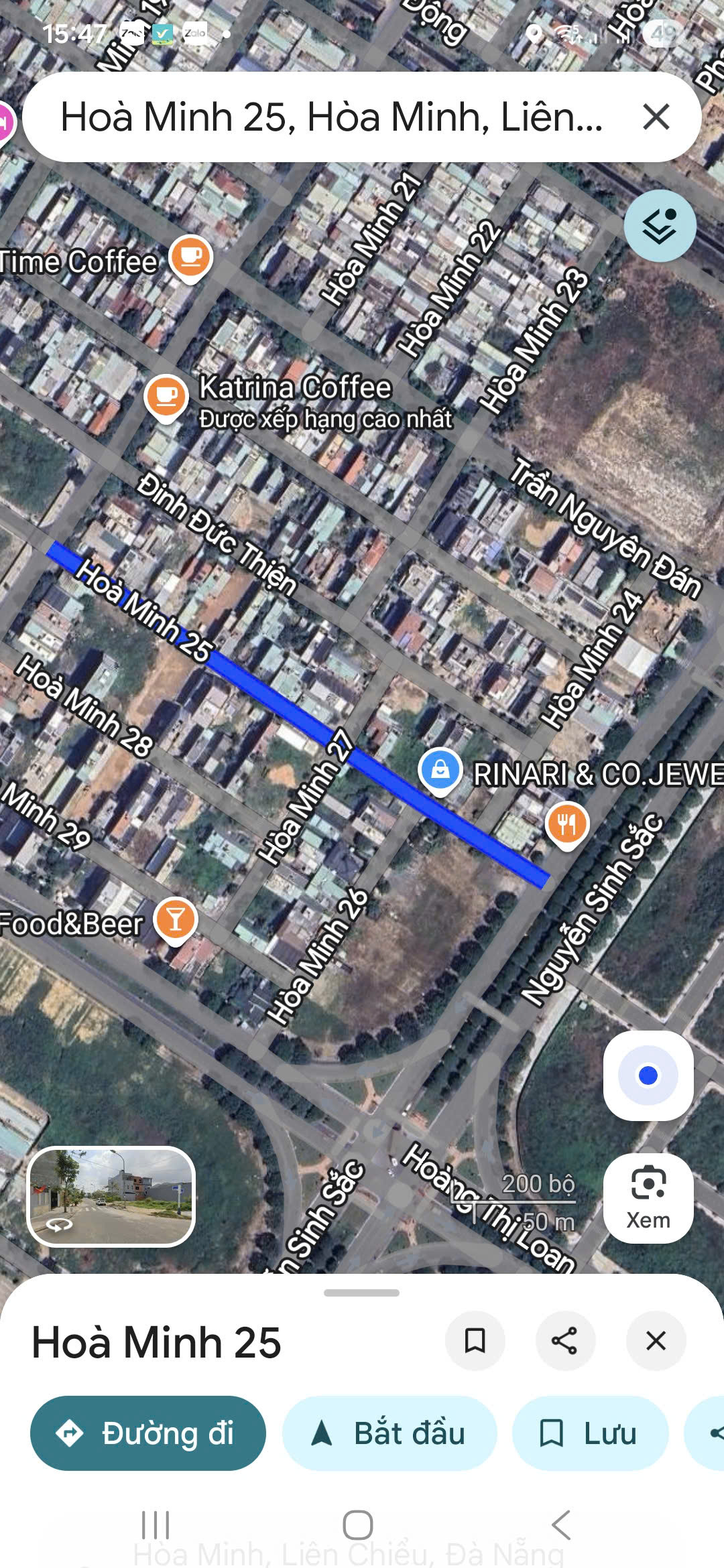The width and height of the screenshot is (724, 1568).
Task: Select the Time Coffee map pin
Action: 190,257
